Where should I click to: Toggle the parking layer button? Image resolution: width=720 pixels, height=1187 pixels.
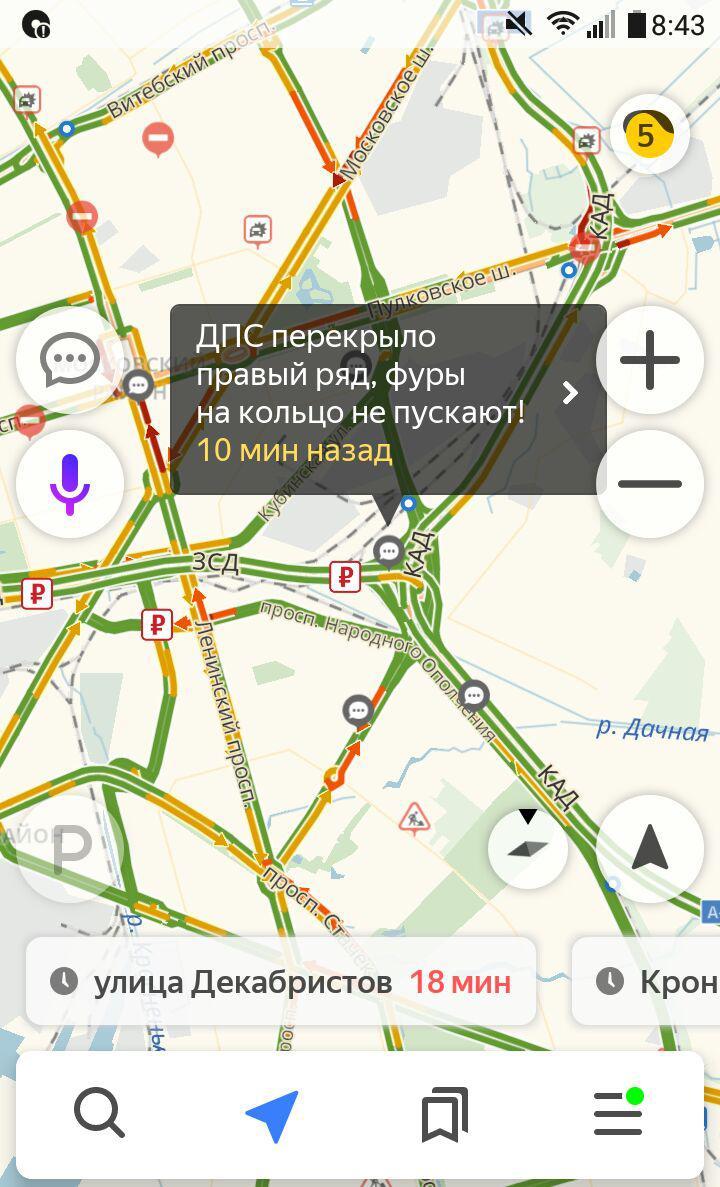point(69,850)
